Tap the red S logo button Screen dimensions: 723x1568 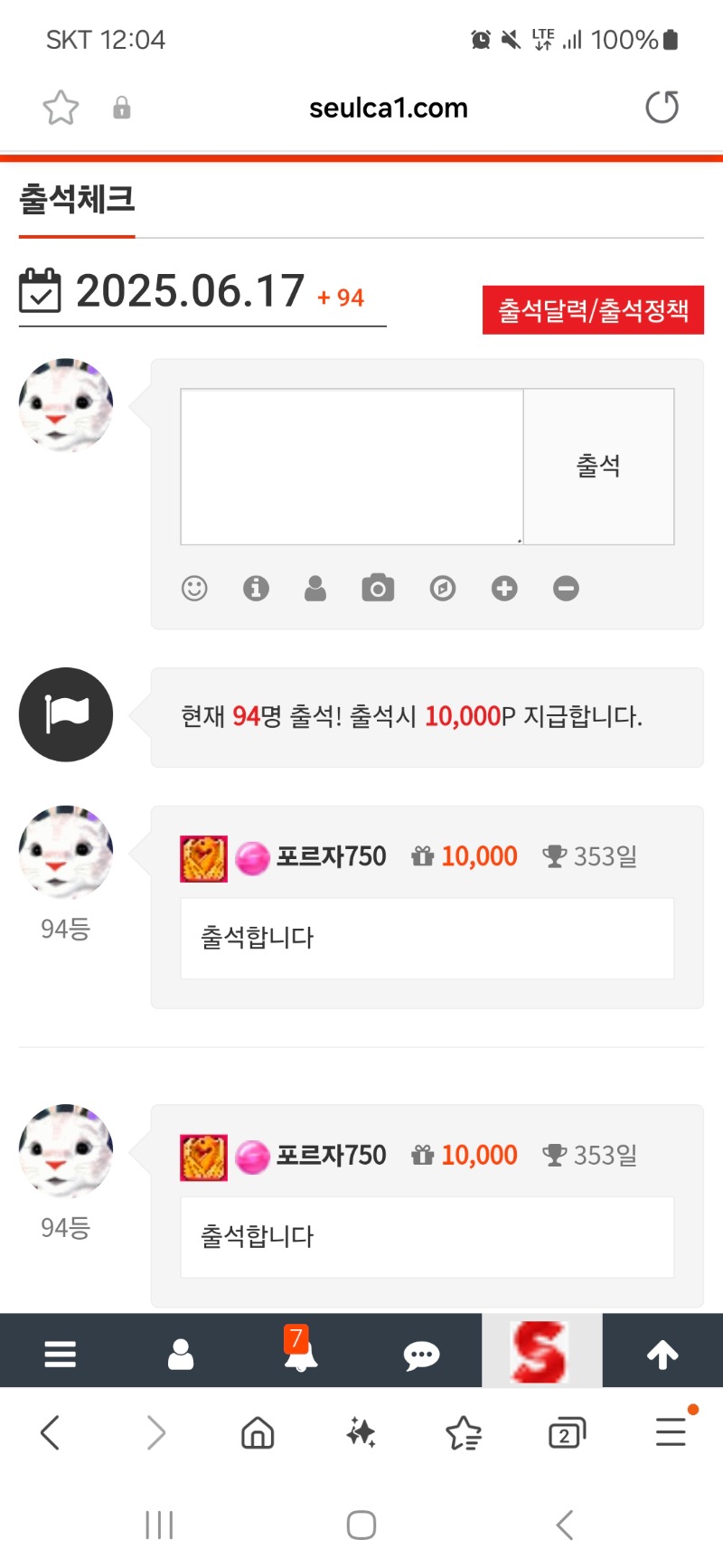click(x=541, y=1352)
